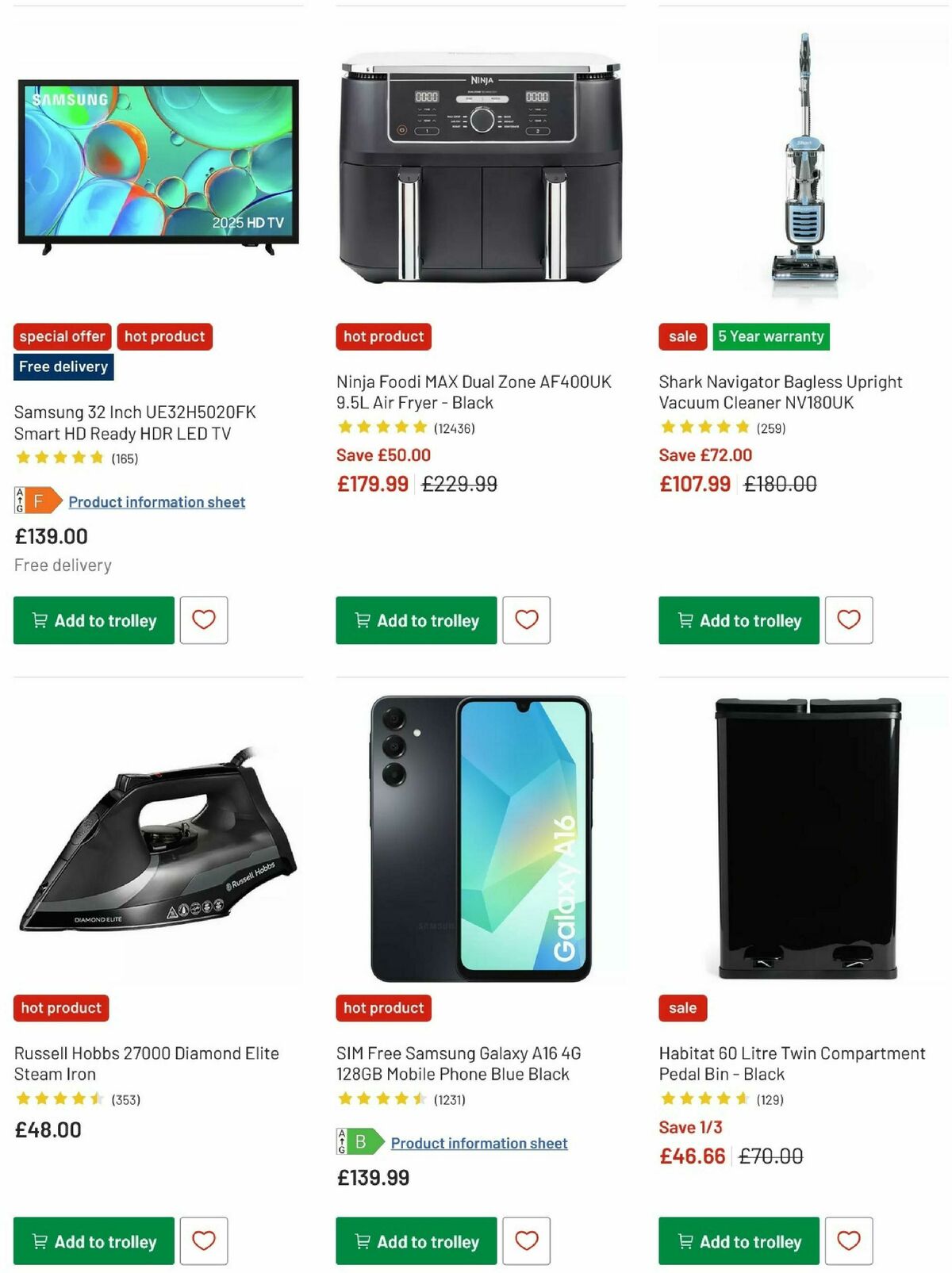Click the 'special offer' badge on the Samsung TV

click(62, 336)
